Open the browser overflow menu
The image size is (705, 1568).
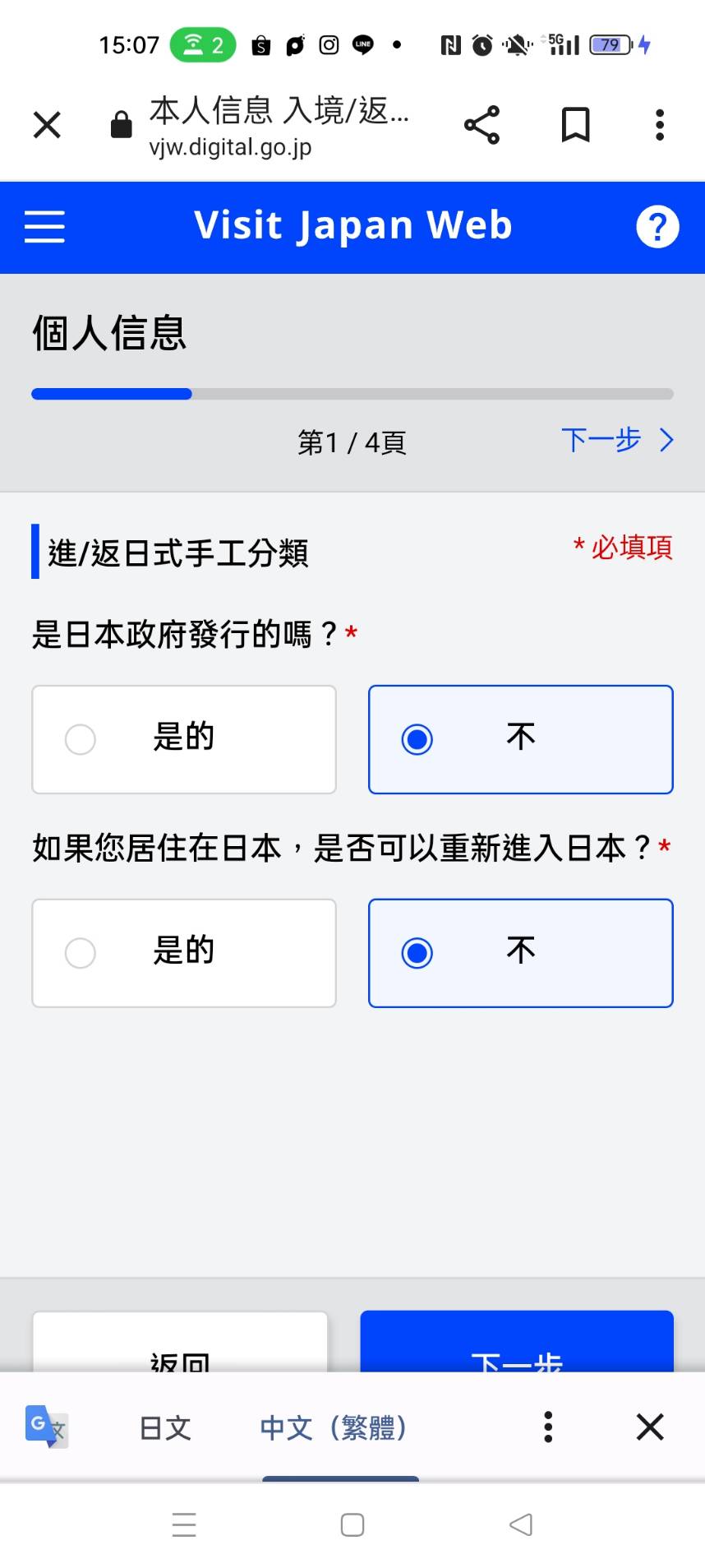[x=659, y=125]
